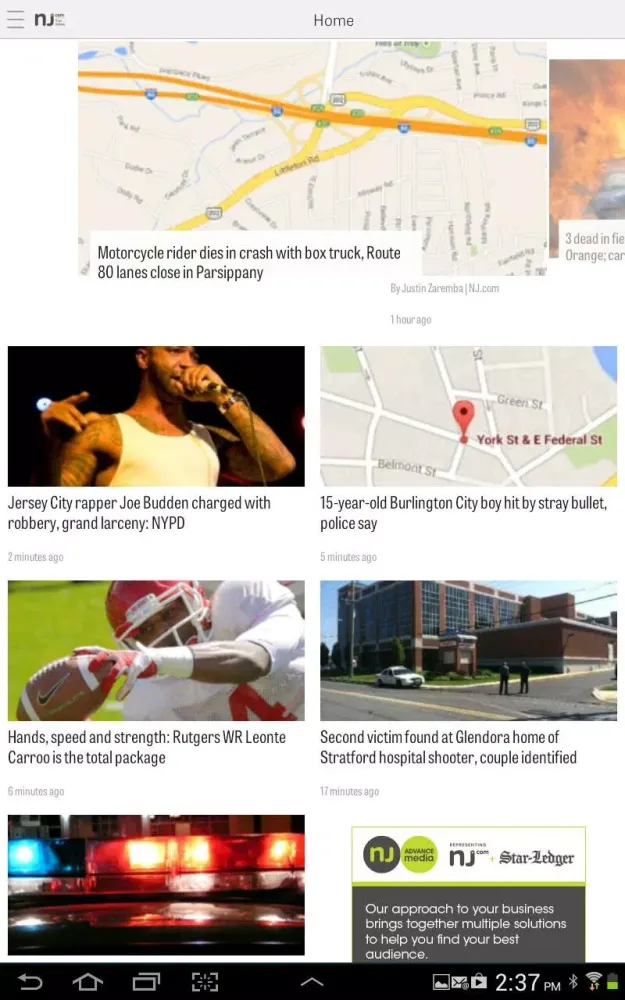Screen dimensions: 625x1000
Task: Go back using the system back button
Action: click(x=31, y=982)
